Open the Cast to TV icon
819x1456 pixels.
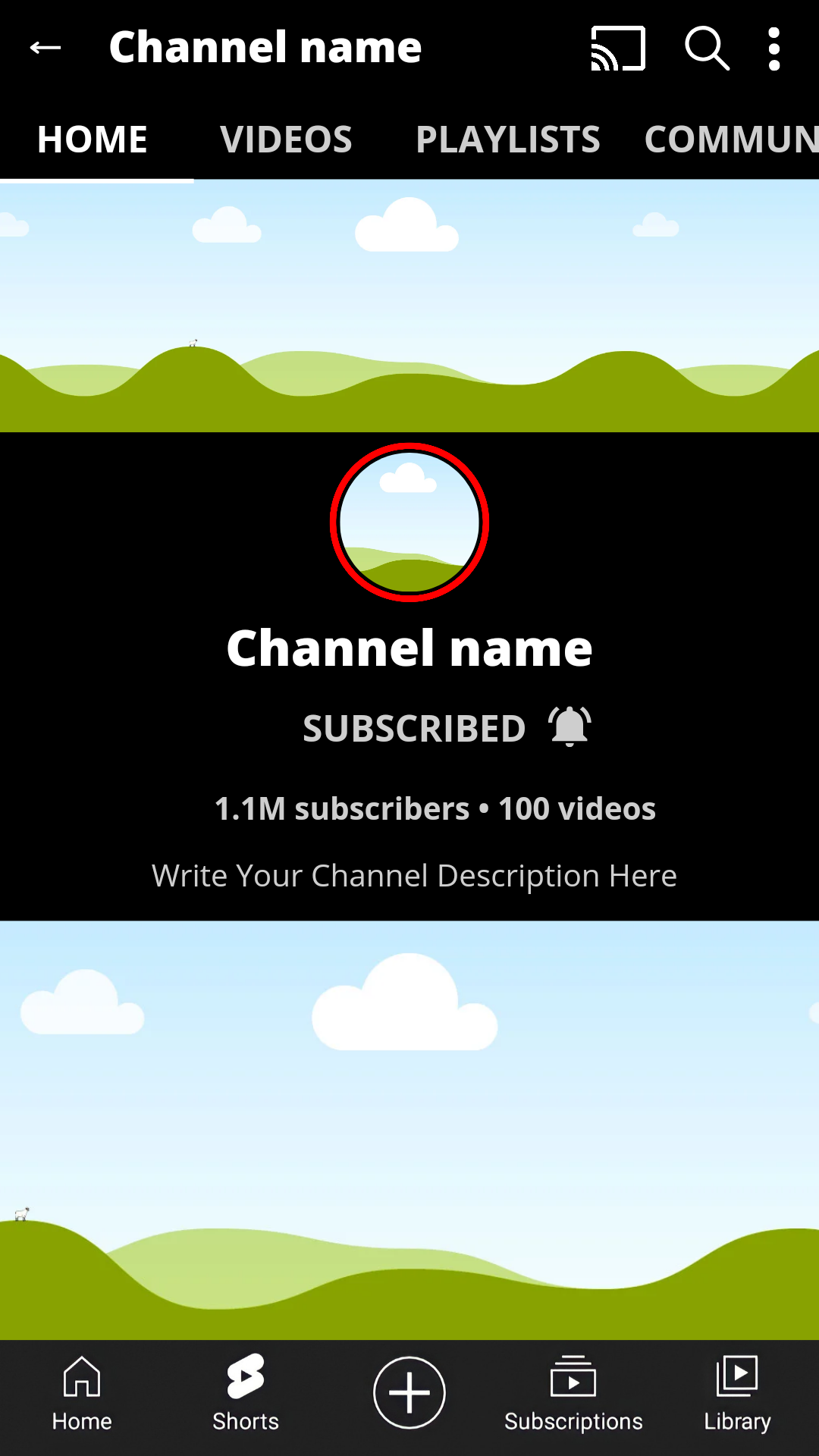tap(616, 48)
